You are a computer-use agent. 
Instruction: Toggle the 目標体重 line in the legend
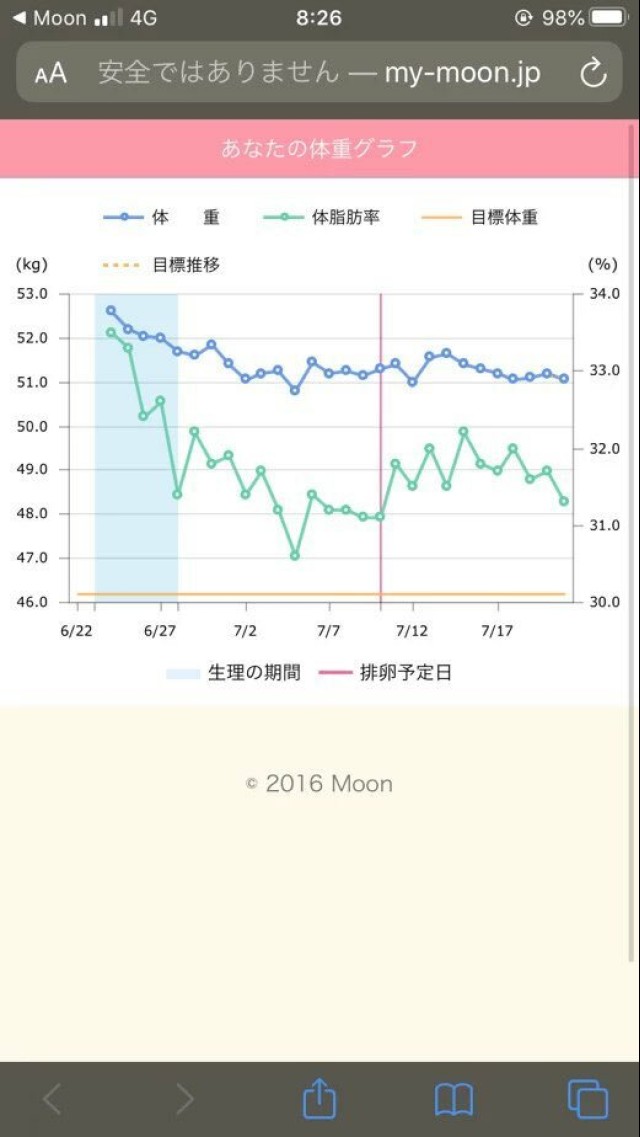pos(482,217)
